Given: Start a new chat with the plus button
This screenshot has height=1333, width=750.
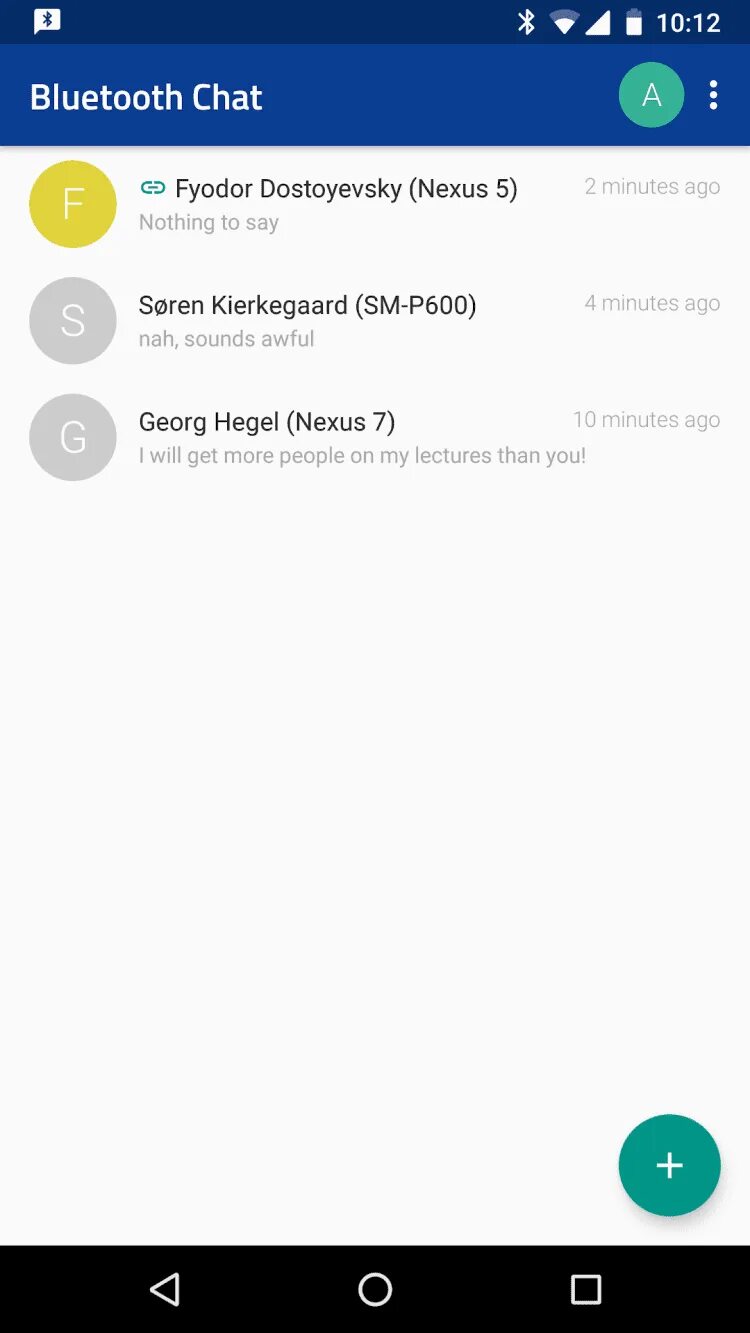Looking at the screenshot, I should [x=669, y=1165].
